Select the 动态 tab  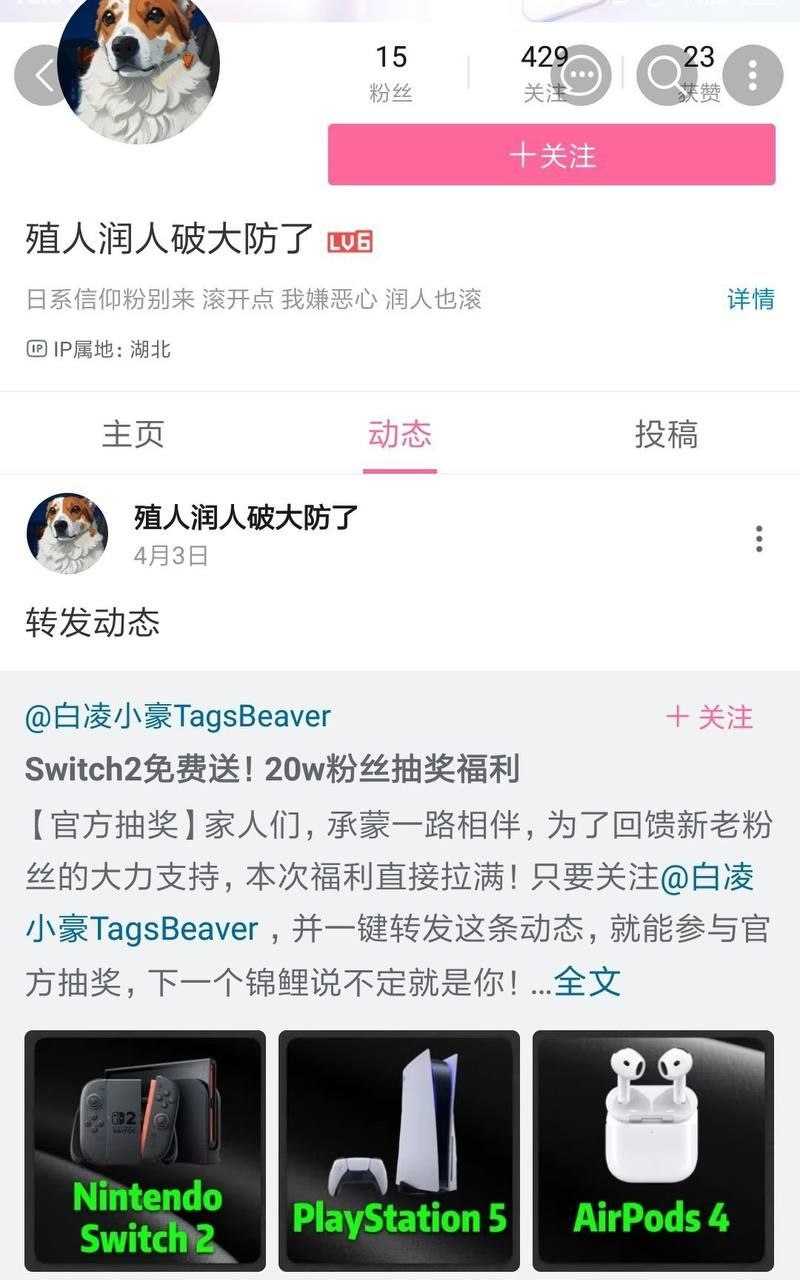(400, 434)
